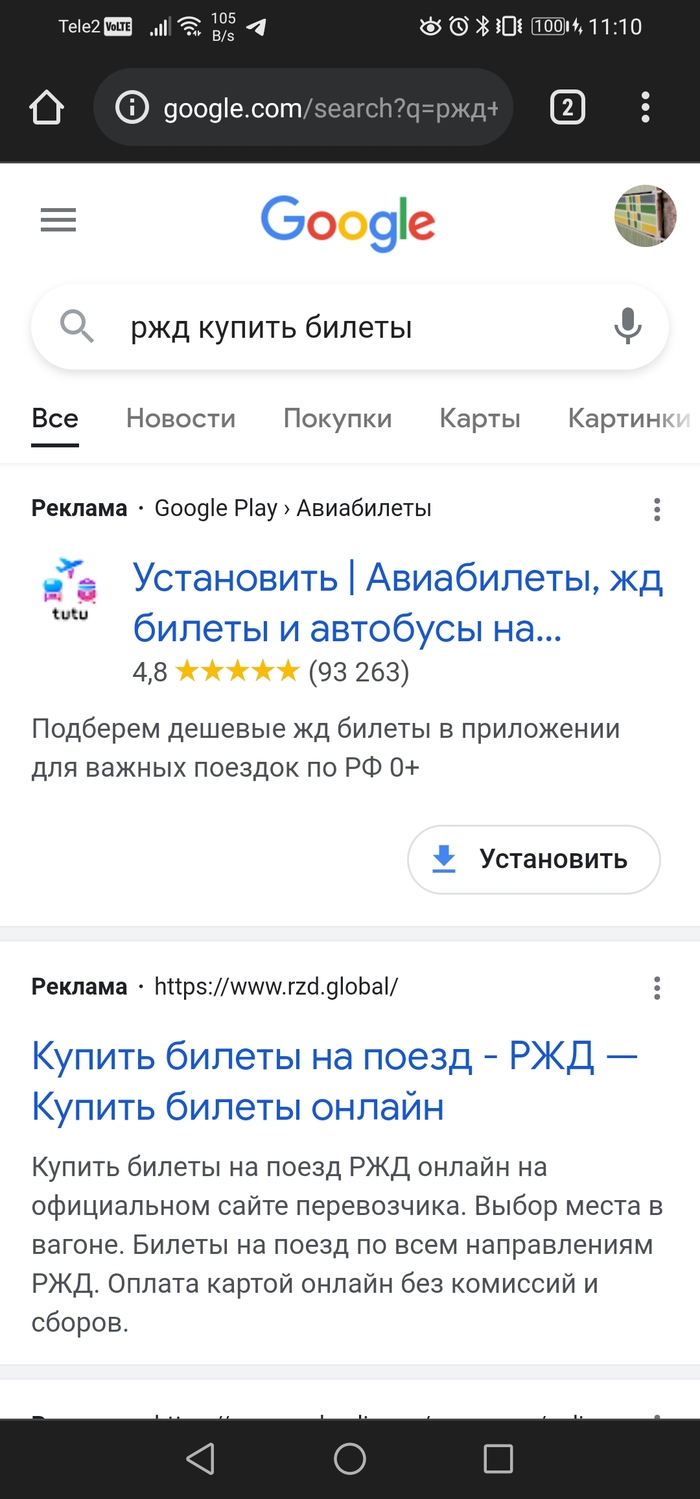Go to the browser home page
Image resolution: width=700 pixels, height=1499 pixels.
click(47, 107)
